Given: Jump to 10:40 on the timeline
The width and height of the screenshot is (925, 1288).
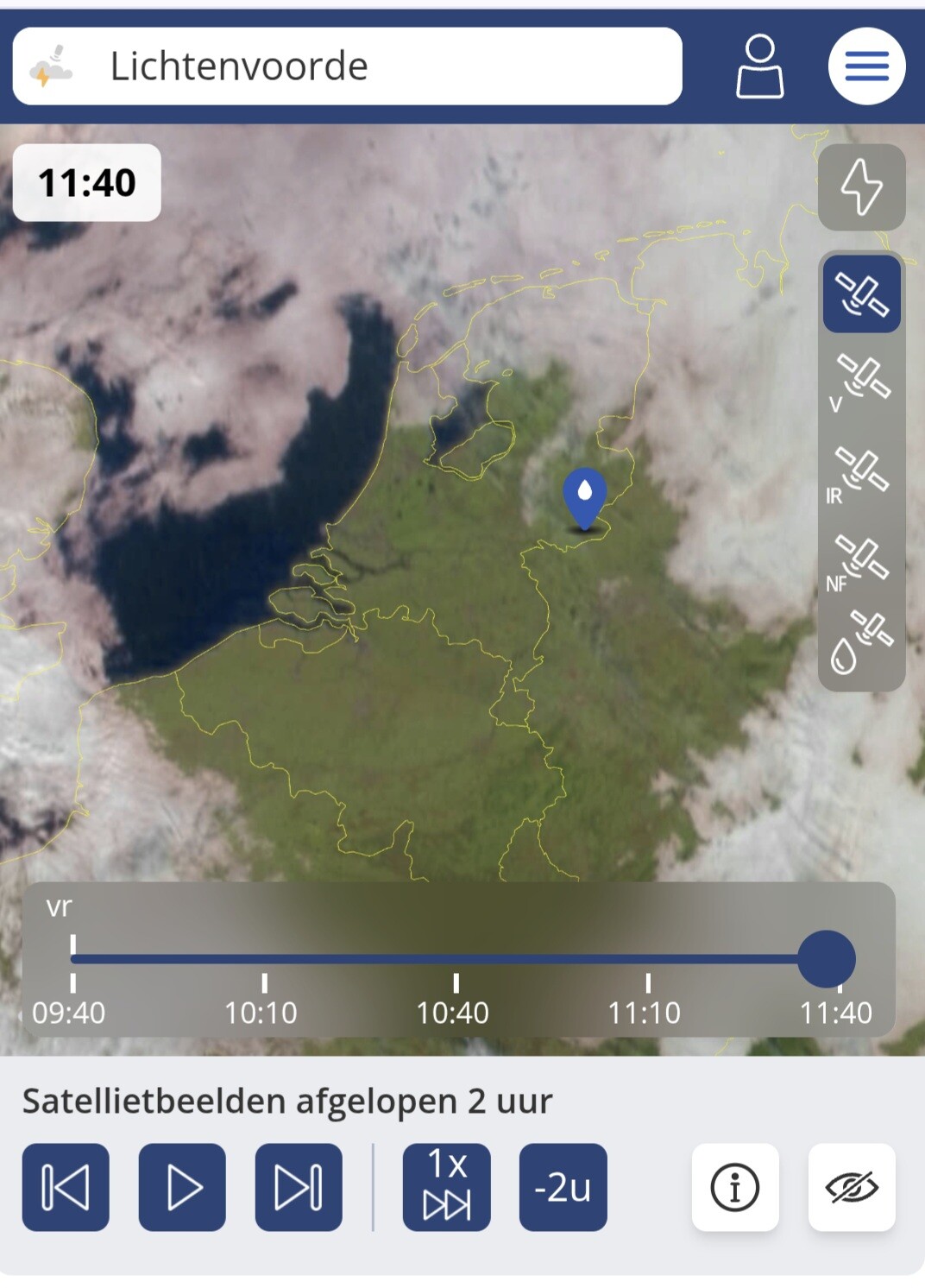Looking at the screenshot, I should [x=456, y=959].
